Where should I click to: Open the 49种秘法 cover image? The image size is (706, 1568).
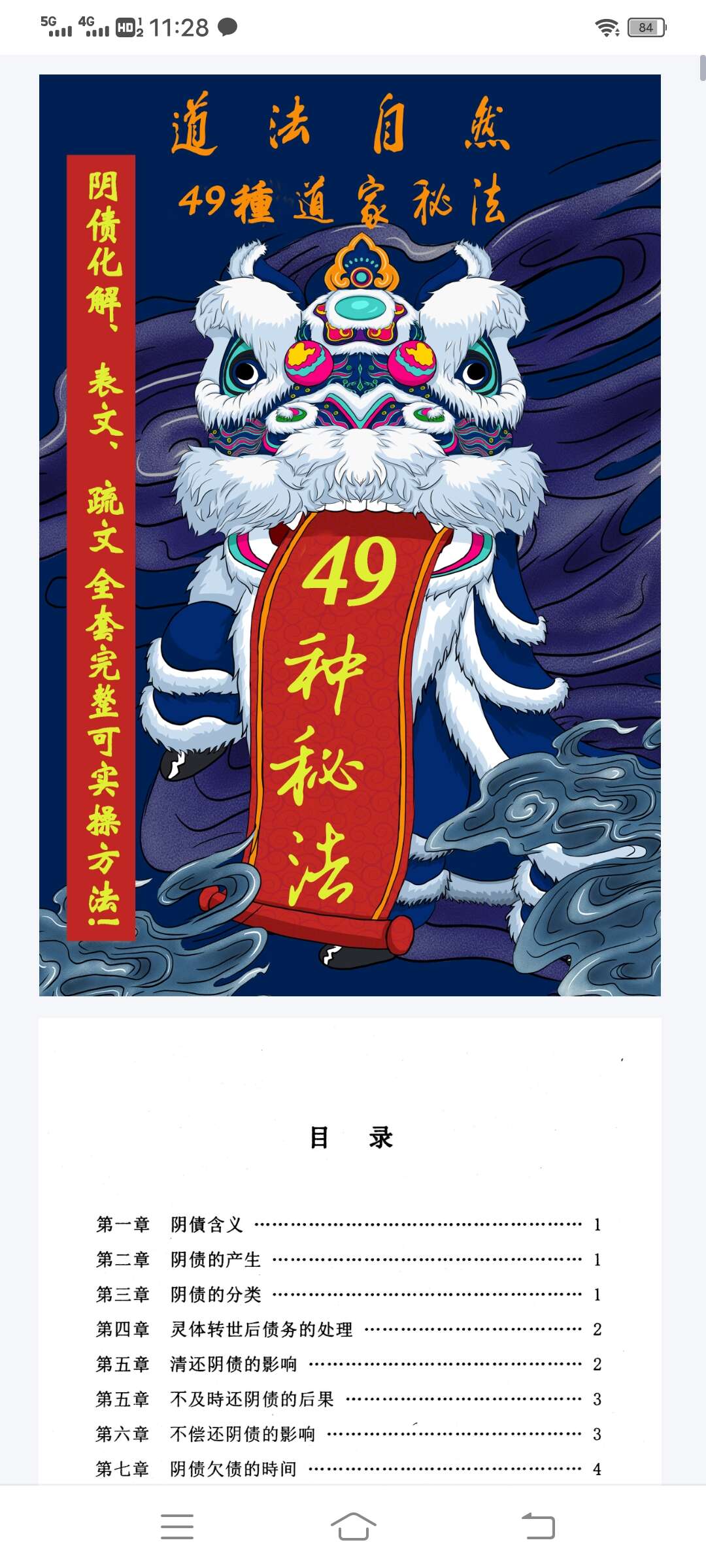tap(350, 534)
